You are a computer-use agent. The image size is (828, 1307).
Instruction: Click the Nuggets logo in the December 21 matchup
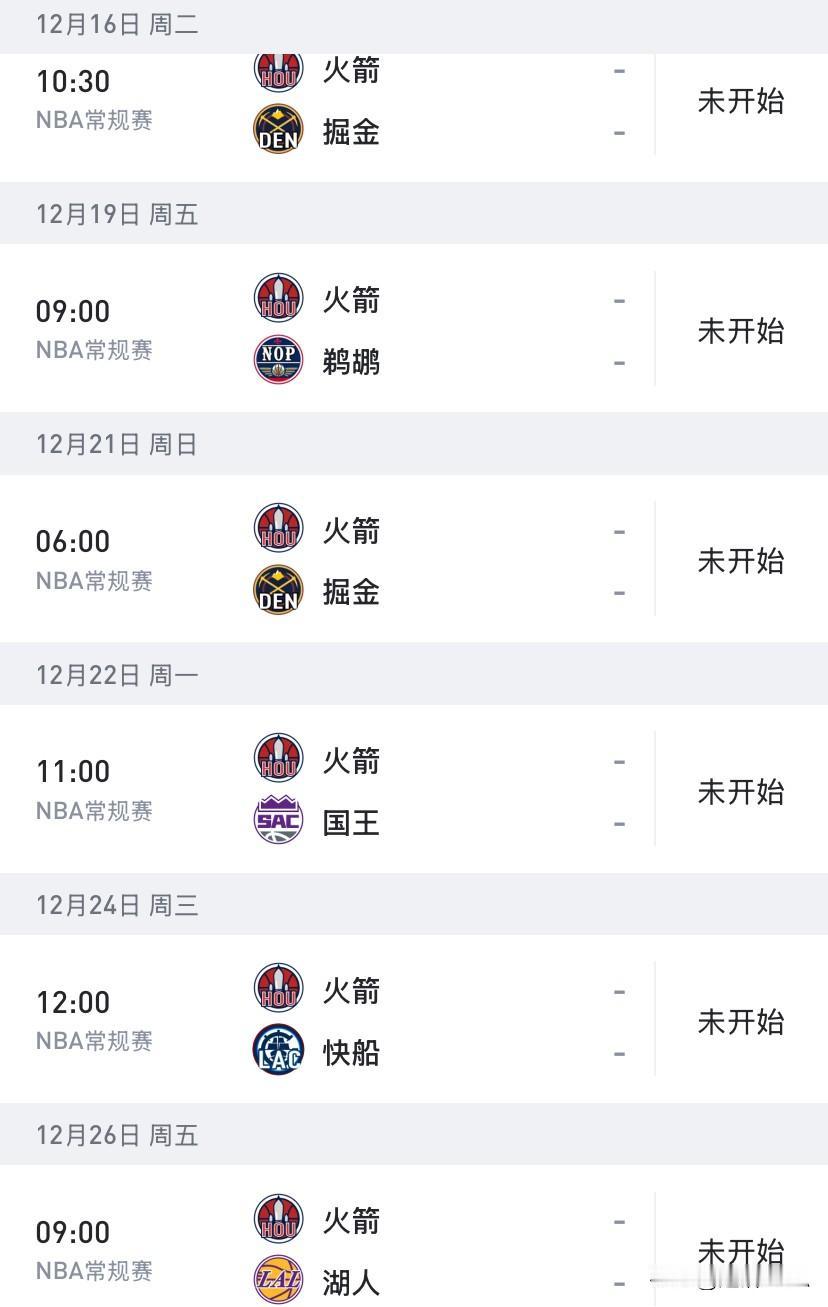278,591
